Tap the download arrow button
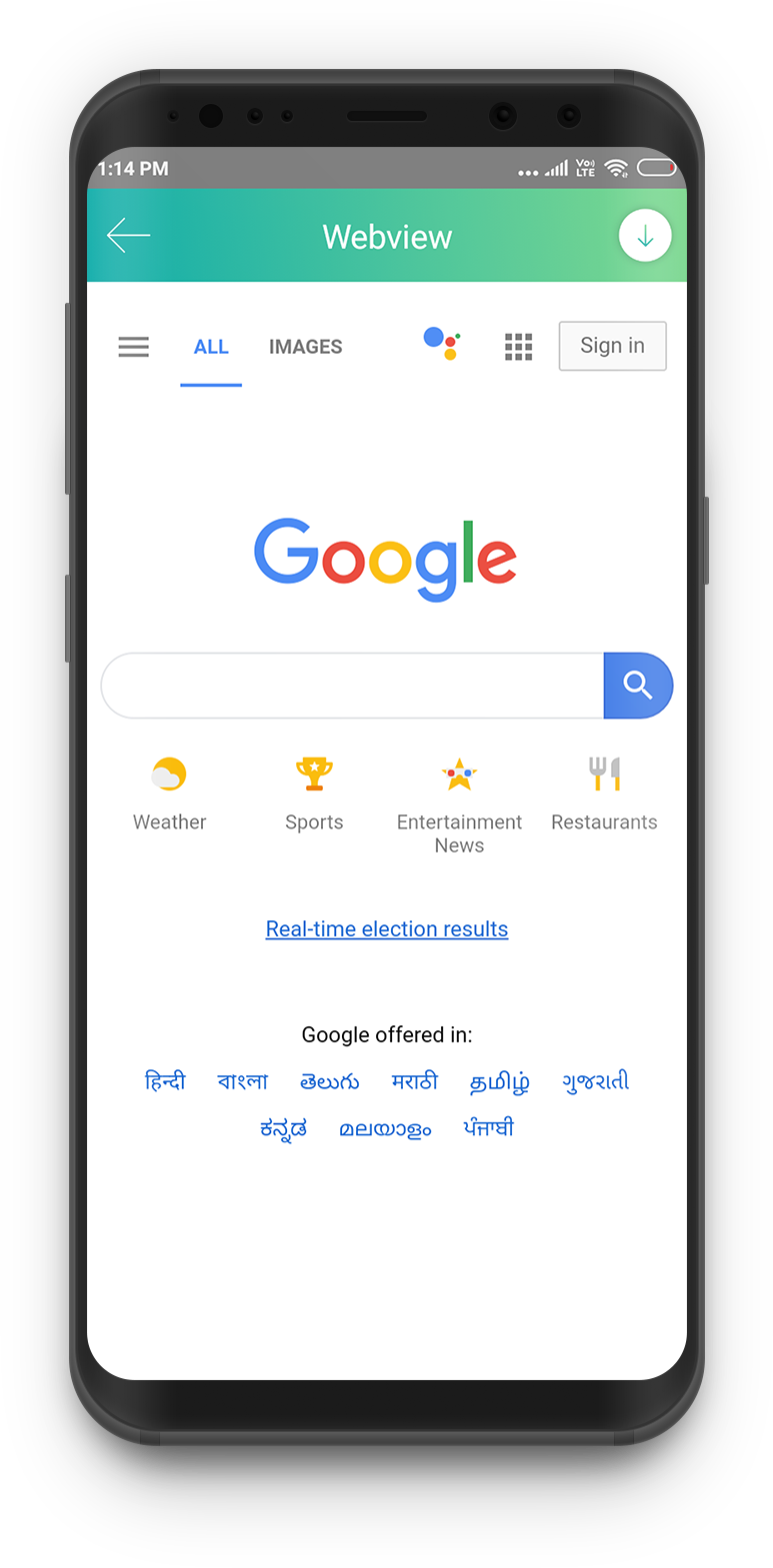 coord(645,236)
